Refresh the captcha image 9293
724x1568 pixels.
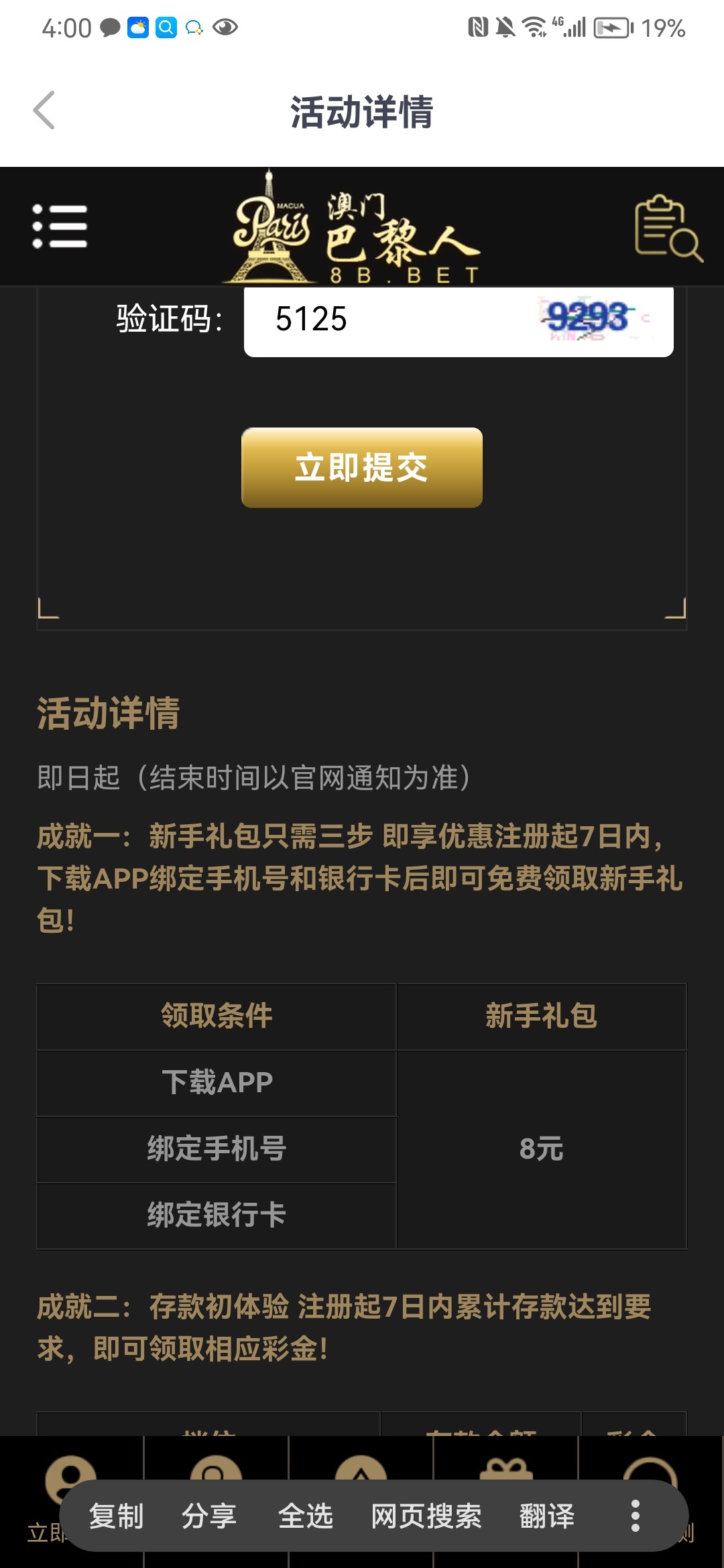593,319
